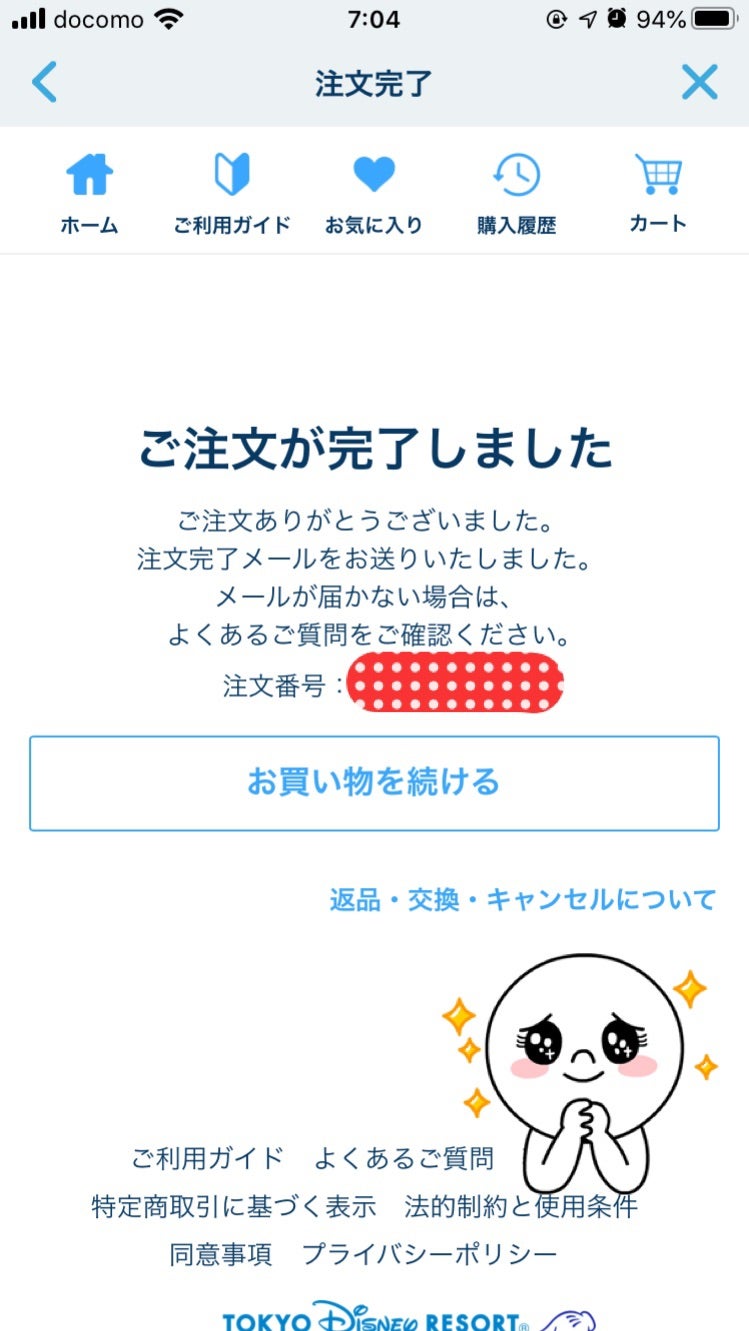Close the order complete screen
Screen dimensions: 749x1331
pyautogui.click(x=699, y=82)
